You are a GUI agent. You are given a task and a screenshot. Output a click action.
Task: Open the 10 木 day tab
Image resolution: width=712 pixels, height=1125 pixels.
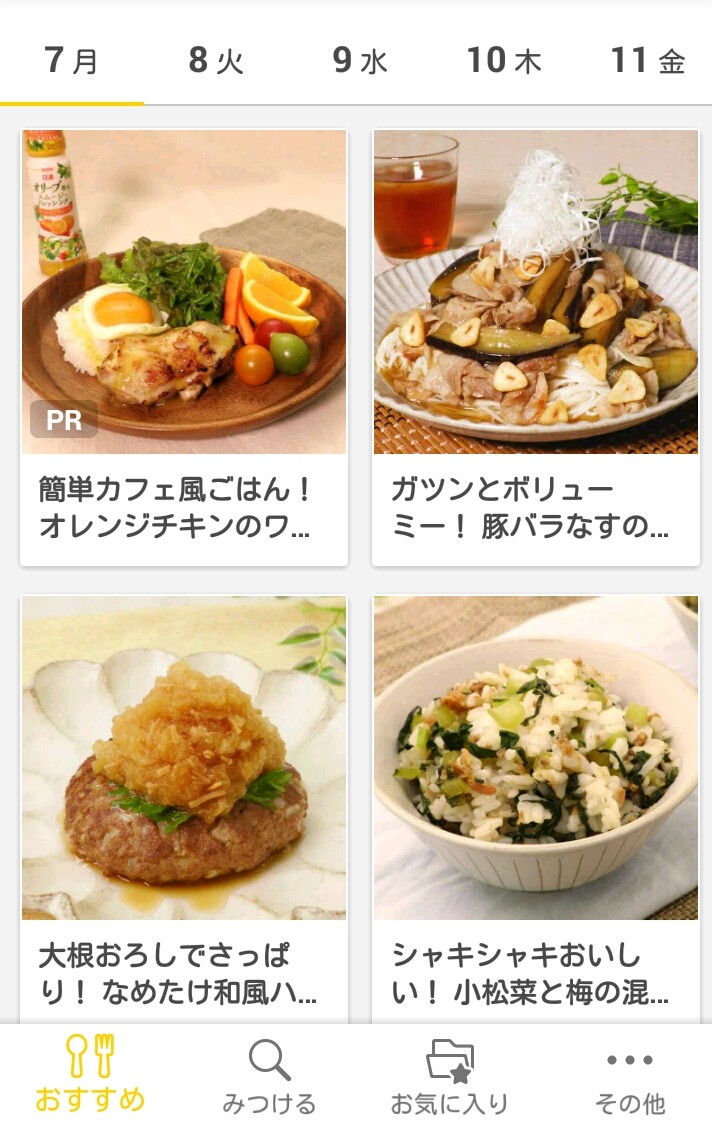point(503,61)
